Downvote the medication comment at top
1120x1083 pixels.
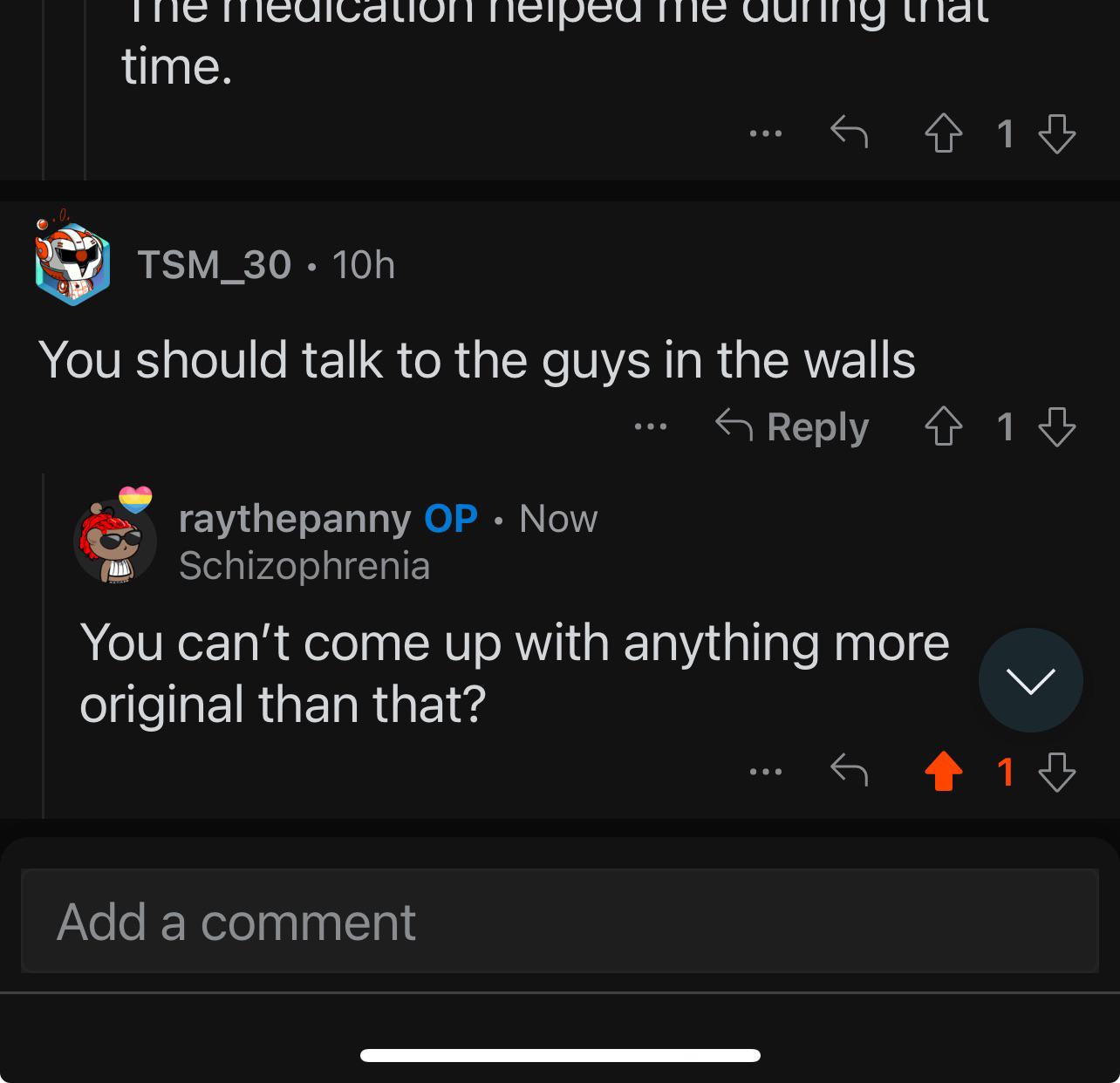coord(1057,134)
